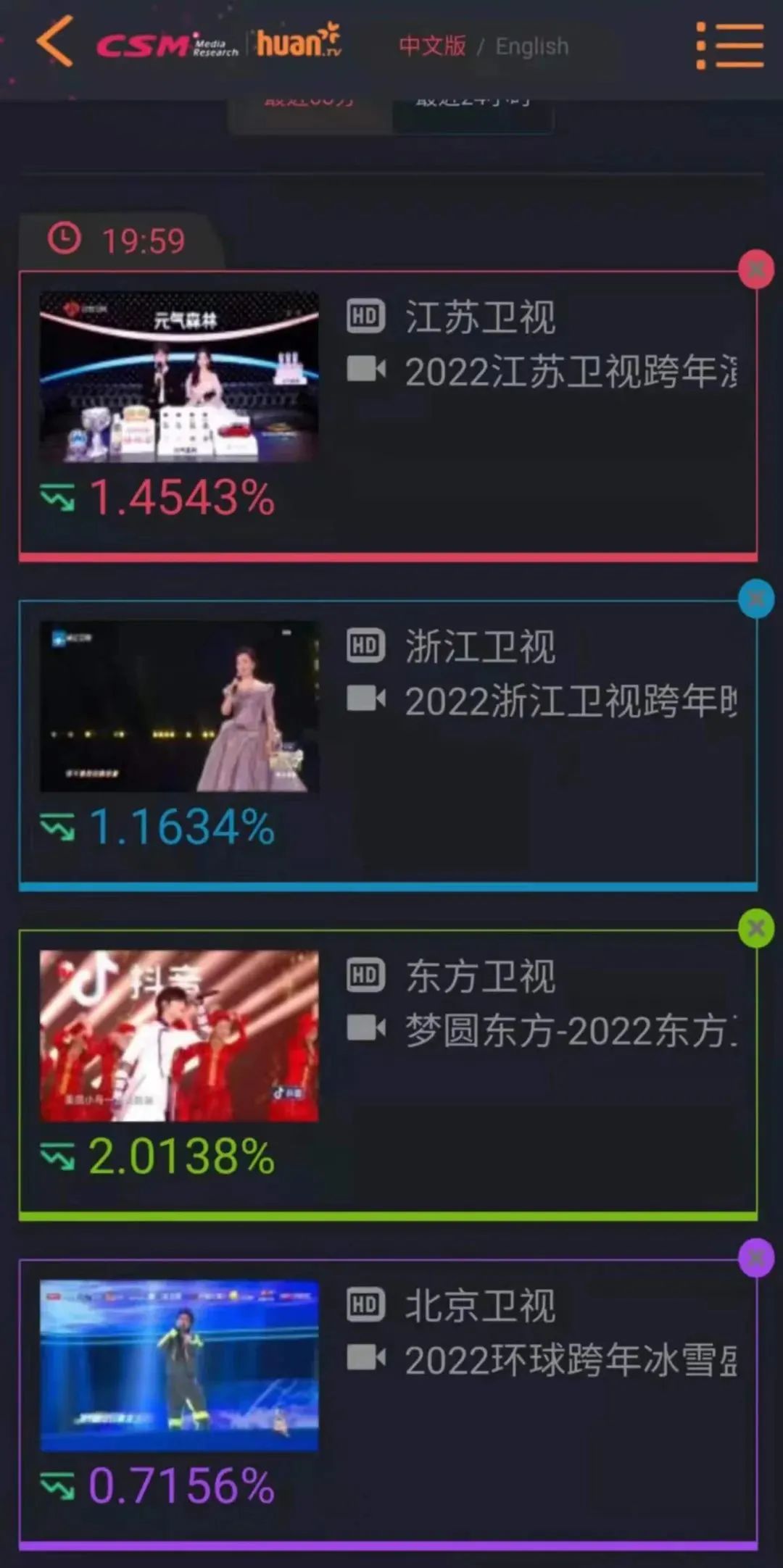Remove the 北京卫视 card

pyautogui.click(x=756, y=1258)
